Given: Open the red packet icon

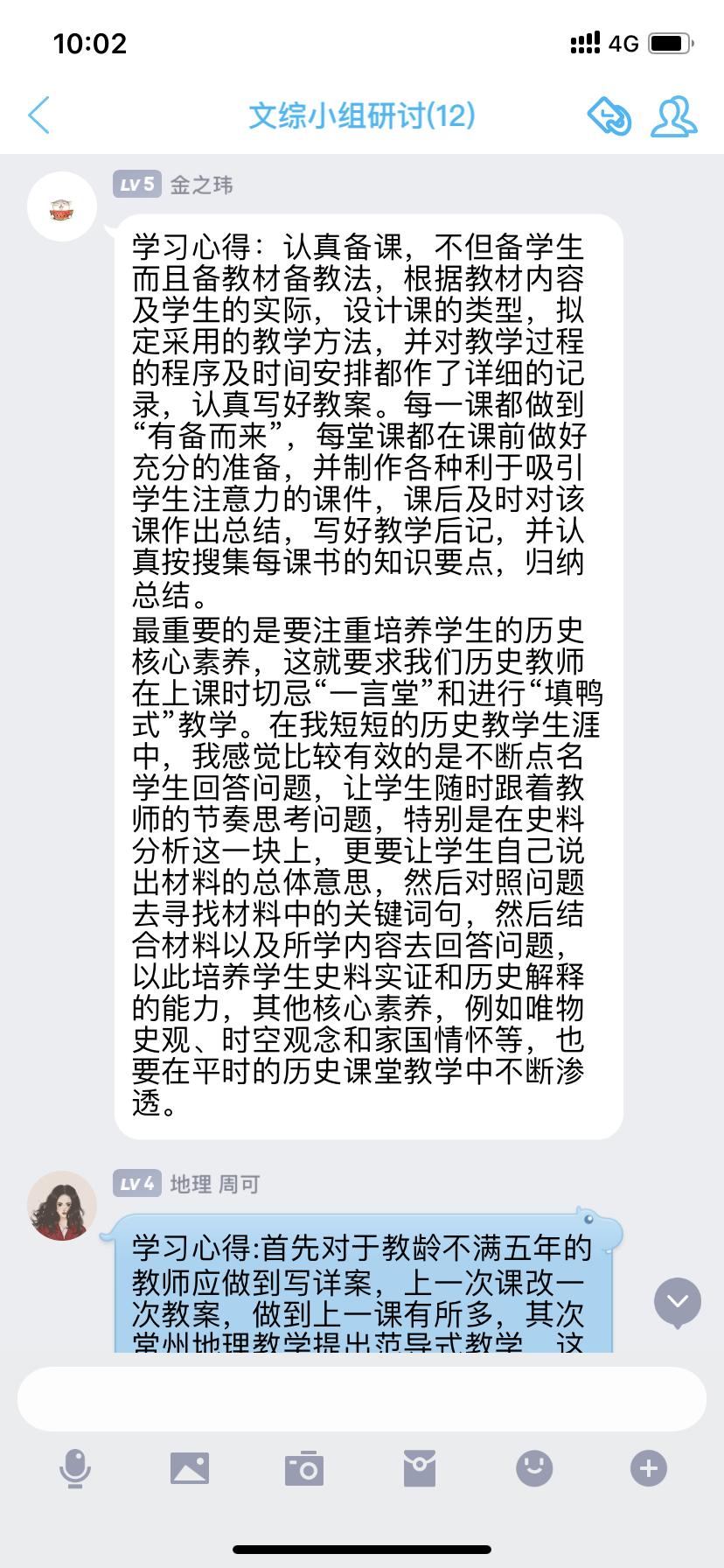Looking at the screenshot, I should point(420,1468).
